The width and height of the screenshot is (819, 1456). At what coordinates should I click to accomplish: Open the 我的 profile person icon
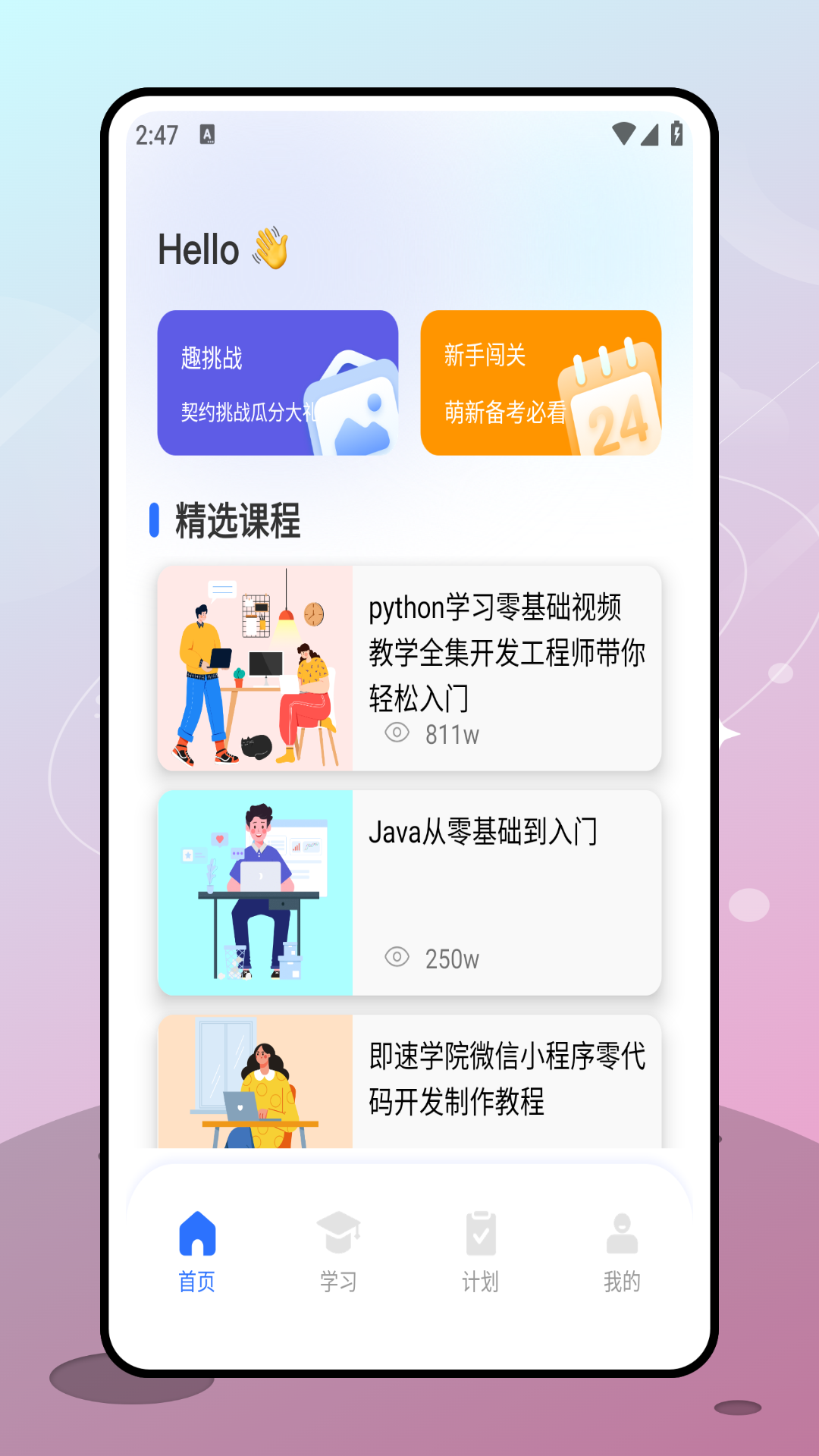click(x=622, y=1228)
